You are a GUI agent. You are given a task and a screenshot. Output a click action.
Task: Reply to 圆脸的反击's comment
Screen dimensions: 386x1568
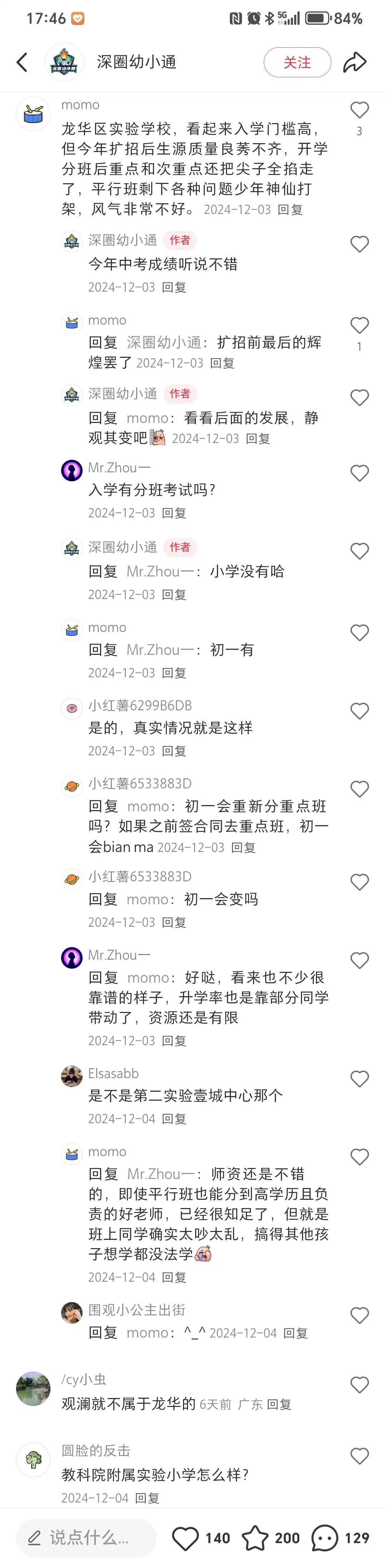(147, 1498)
